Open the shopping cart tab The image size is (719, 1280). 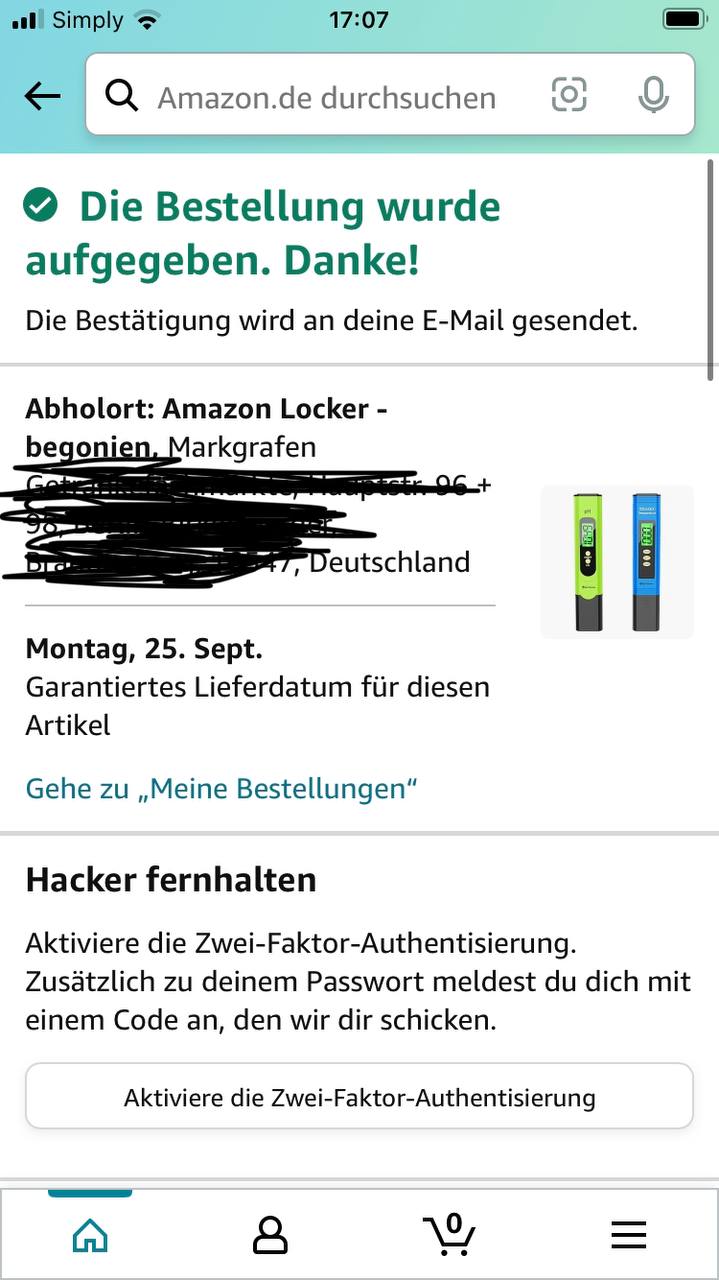tap(449, 1235)
